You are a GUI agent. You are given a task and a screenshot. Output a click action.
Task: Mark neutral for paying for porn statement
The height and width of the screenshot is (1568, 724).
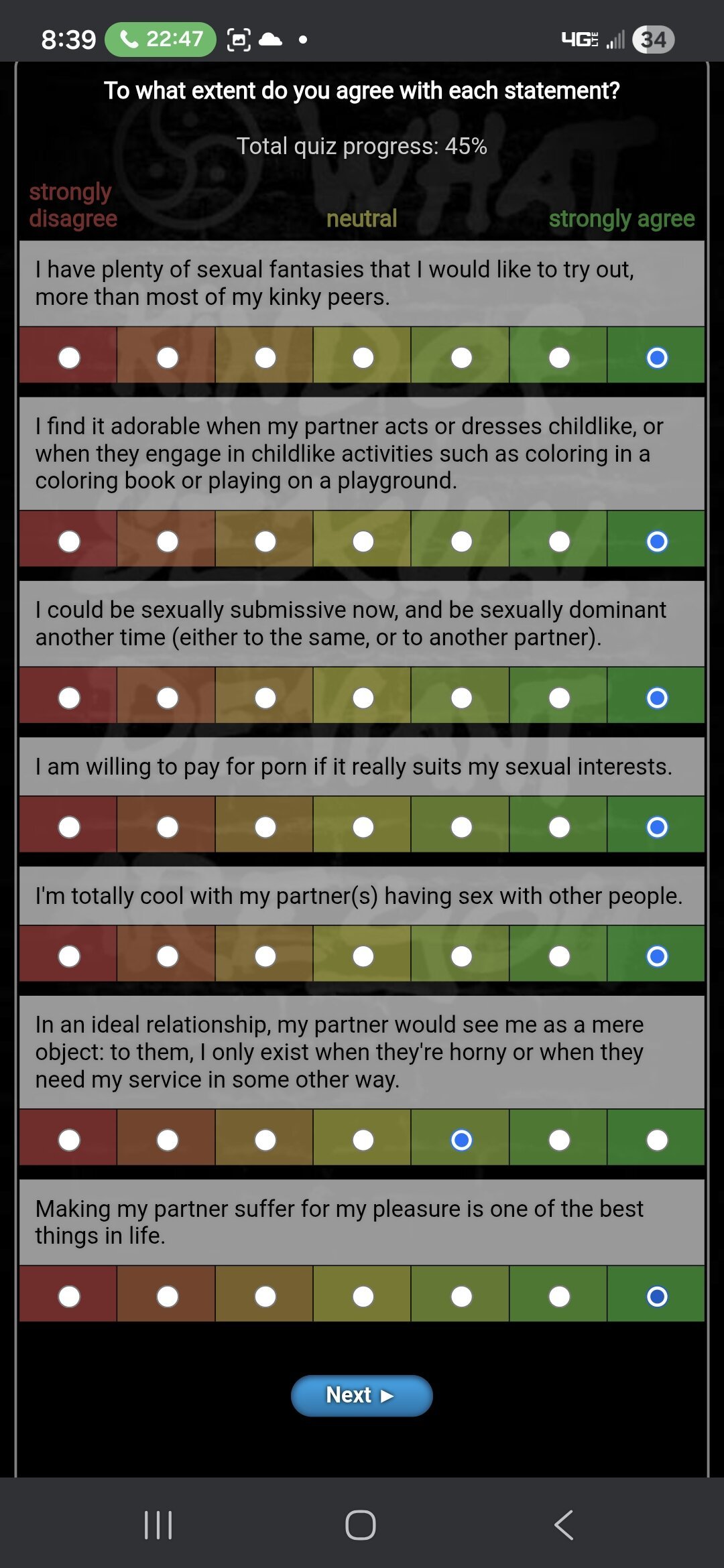[x=363, y=828]
